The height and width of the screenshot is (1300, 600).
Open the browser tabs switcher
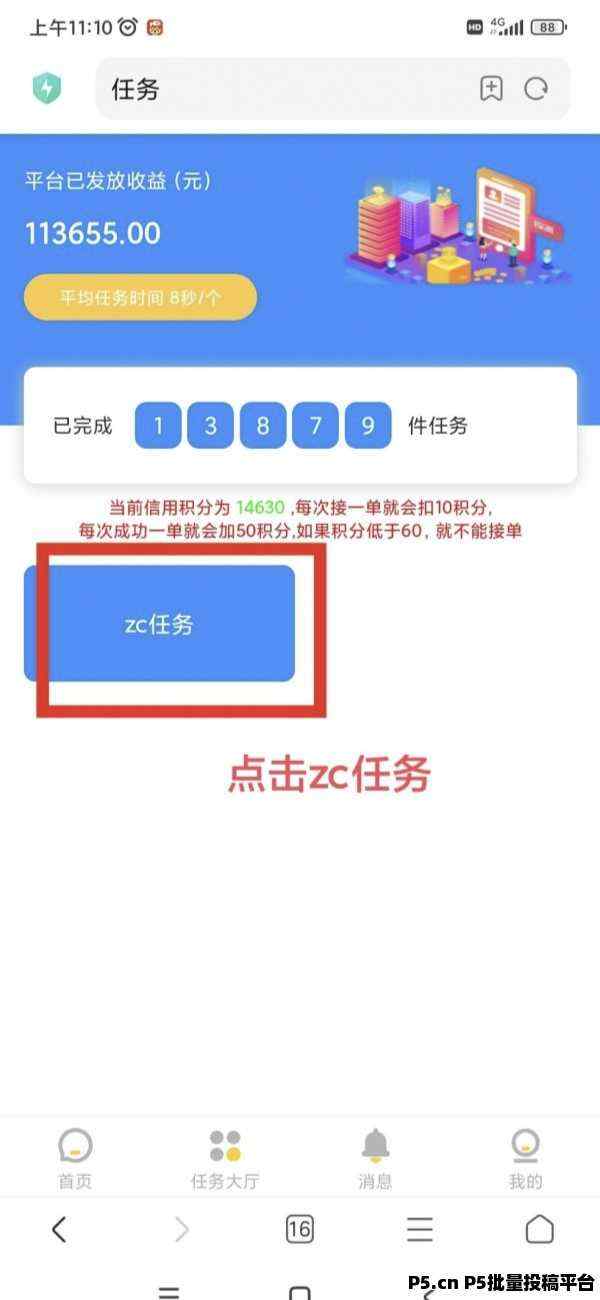click(x=299, y=1229)
